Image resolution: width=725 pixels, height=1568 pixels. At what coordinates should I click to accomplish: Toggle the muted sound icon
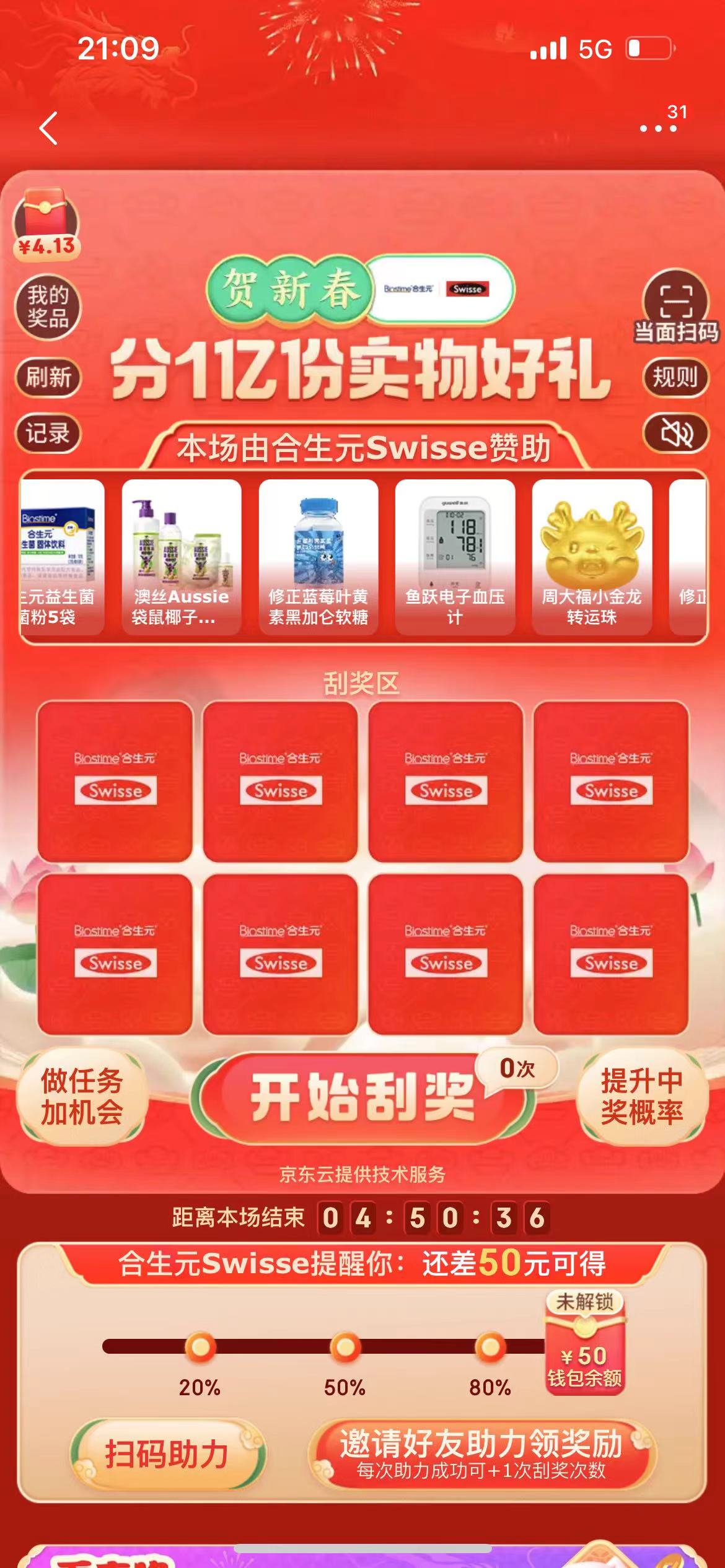675,433
